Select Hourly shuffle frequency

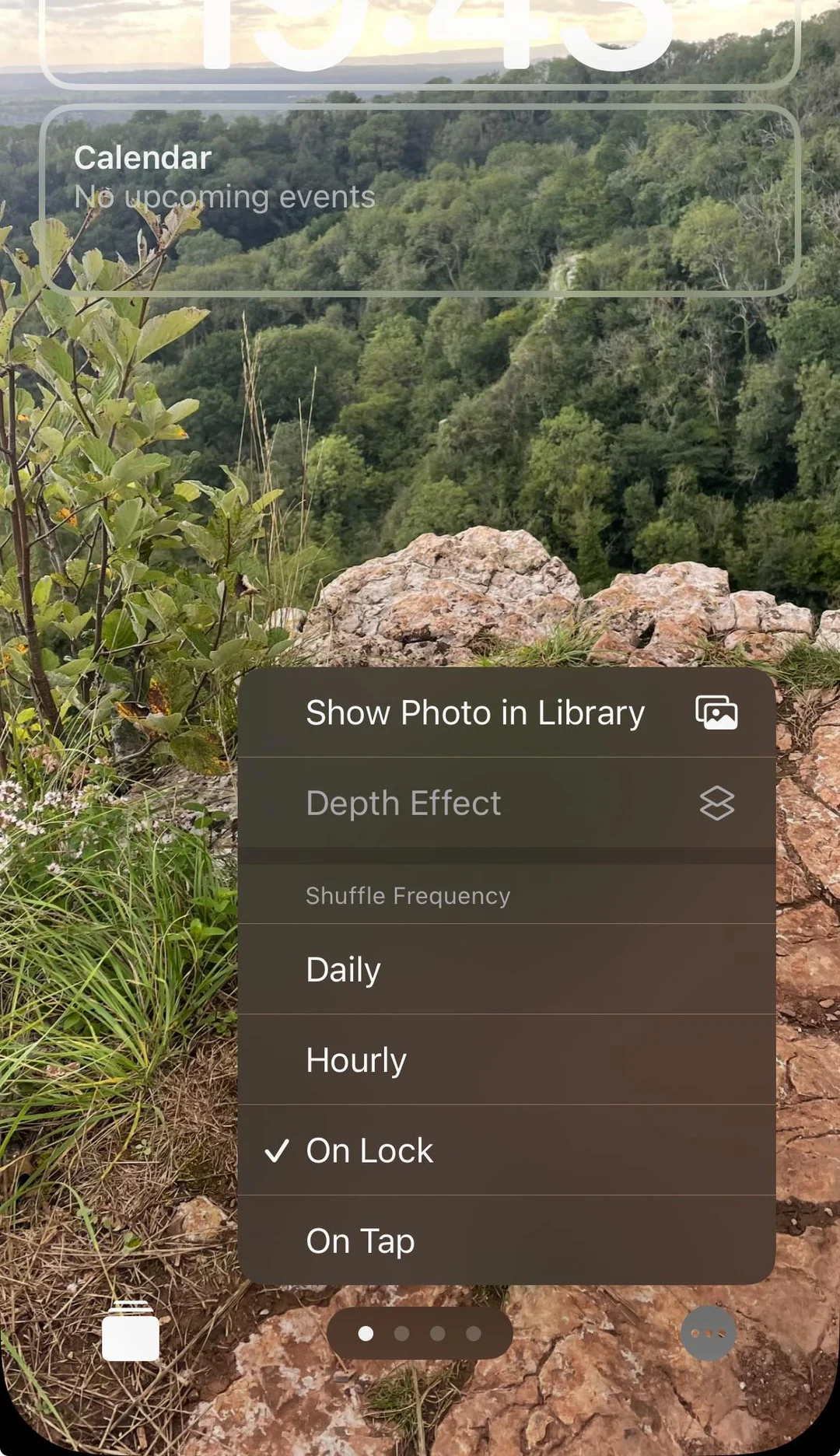point(506,1060)
